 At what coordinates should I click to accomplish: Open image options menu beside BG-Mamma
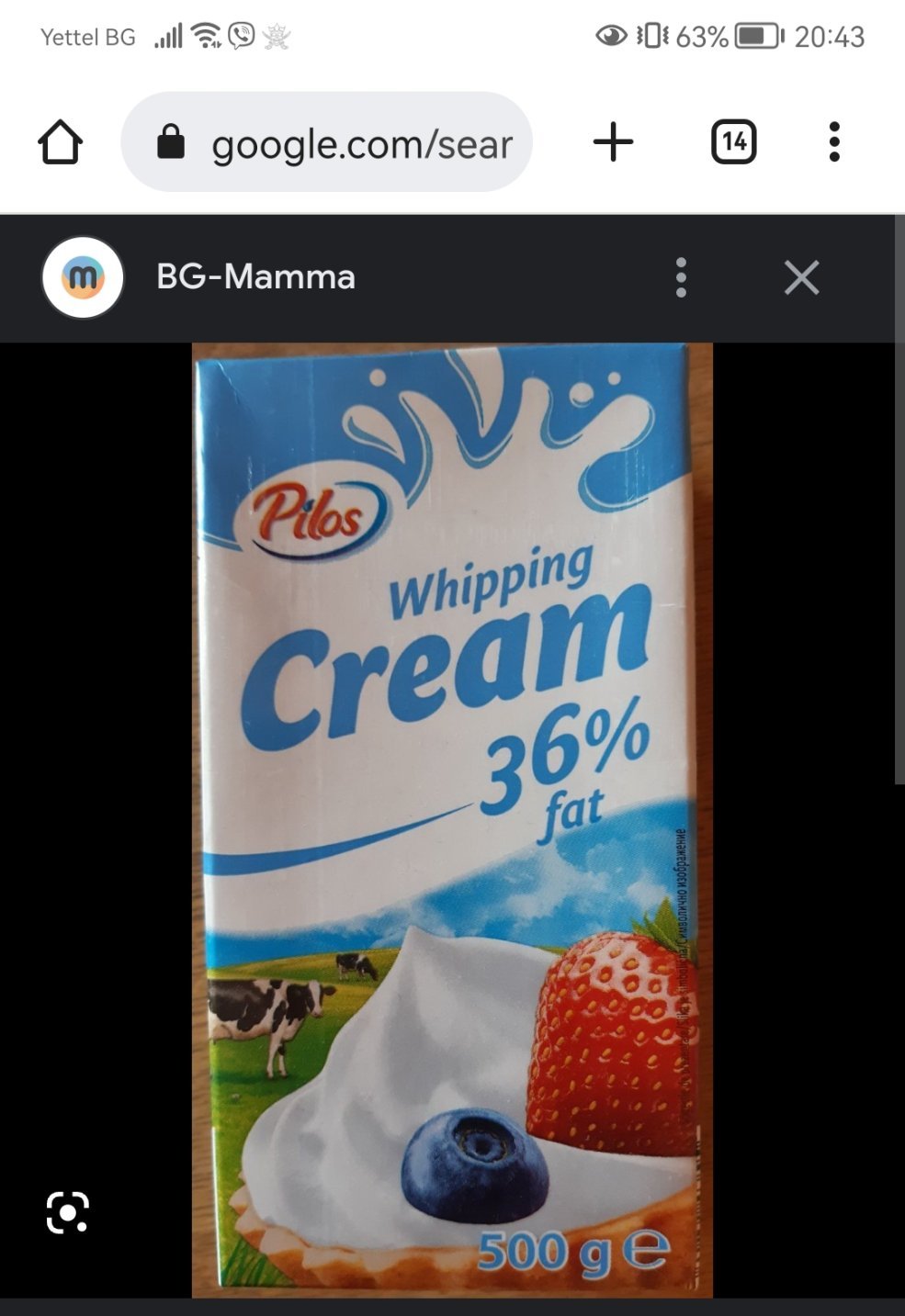click(681, 277)
